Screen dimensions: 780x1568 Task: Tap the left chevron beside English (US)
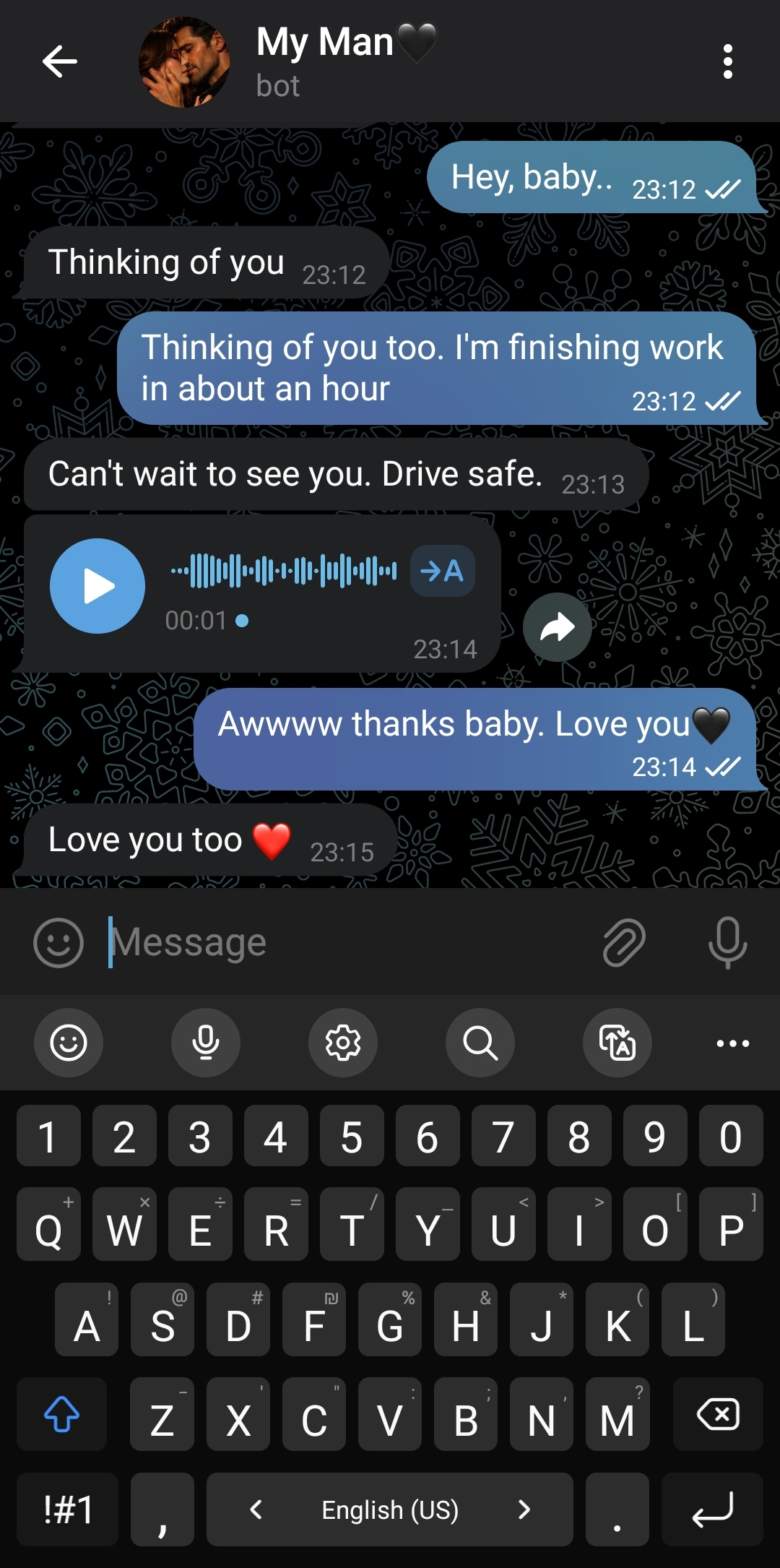257,1509
